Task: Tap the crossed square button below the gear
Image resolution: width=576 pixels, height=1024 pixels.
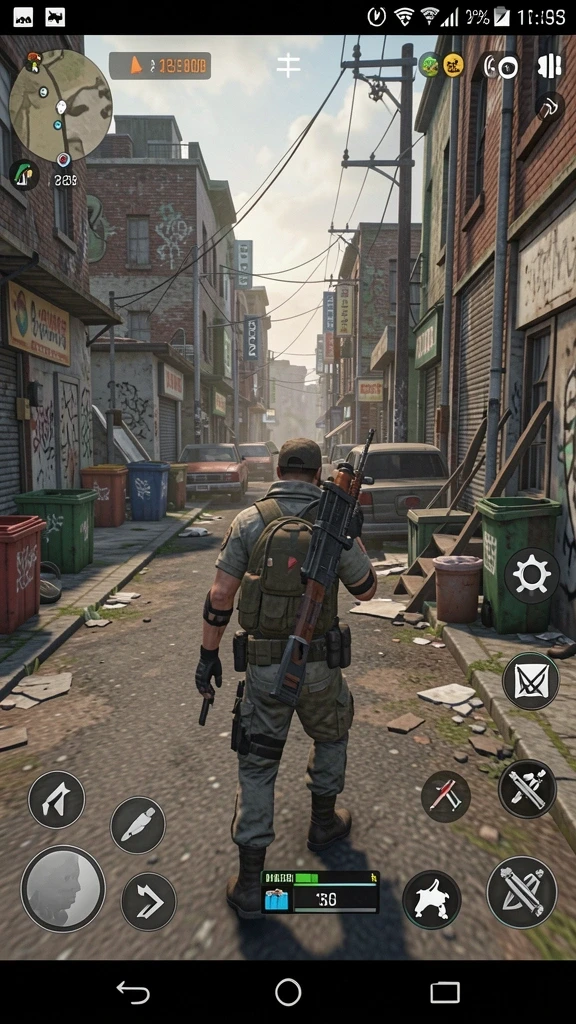Action: point(530,681)
